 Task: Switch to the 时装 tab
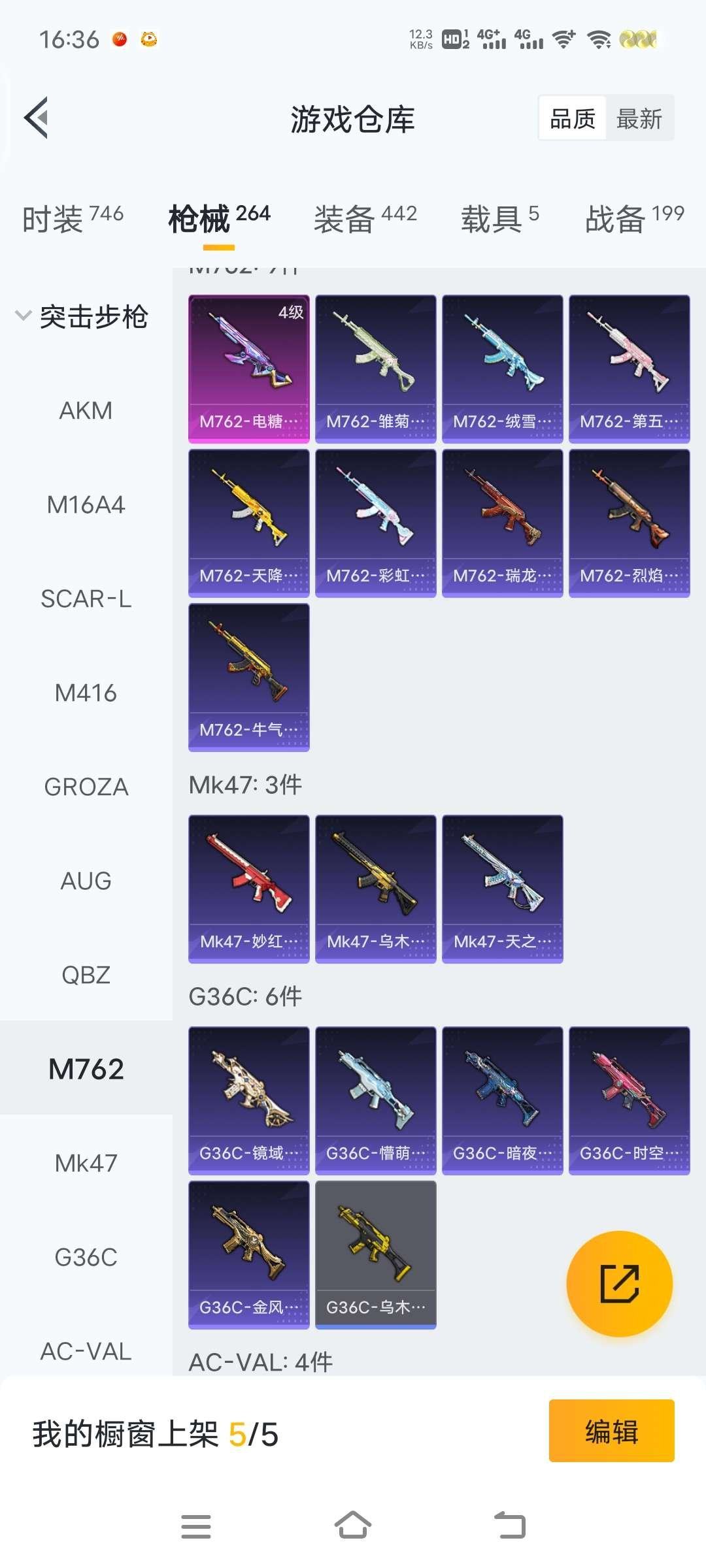coord(73,218)
